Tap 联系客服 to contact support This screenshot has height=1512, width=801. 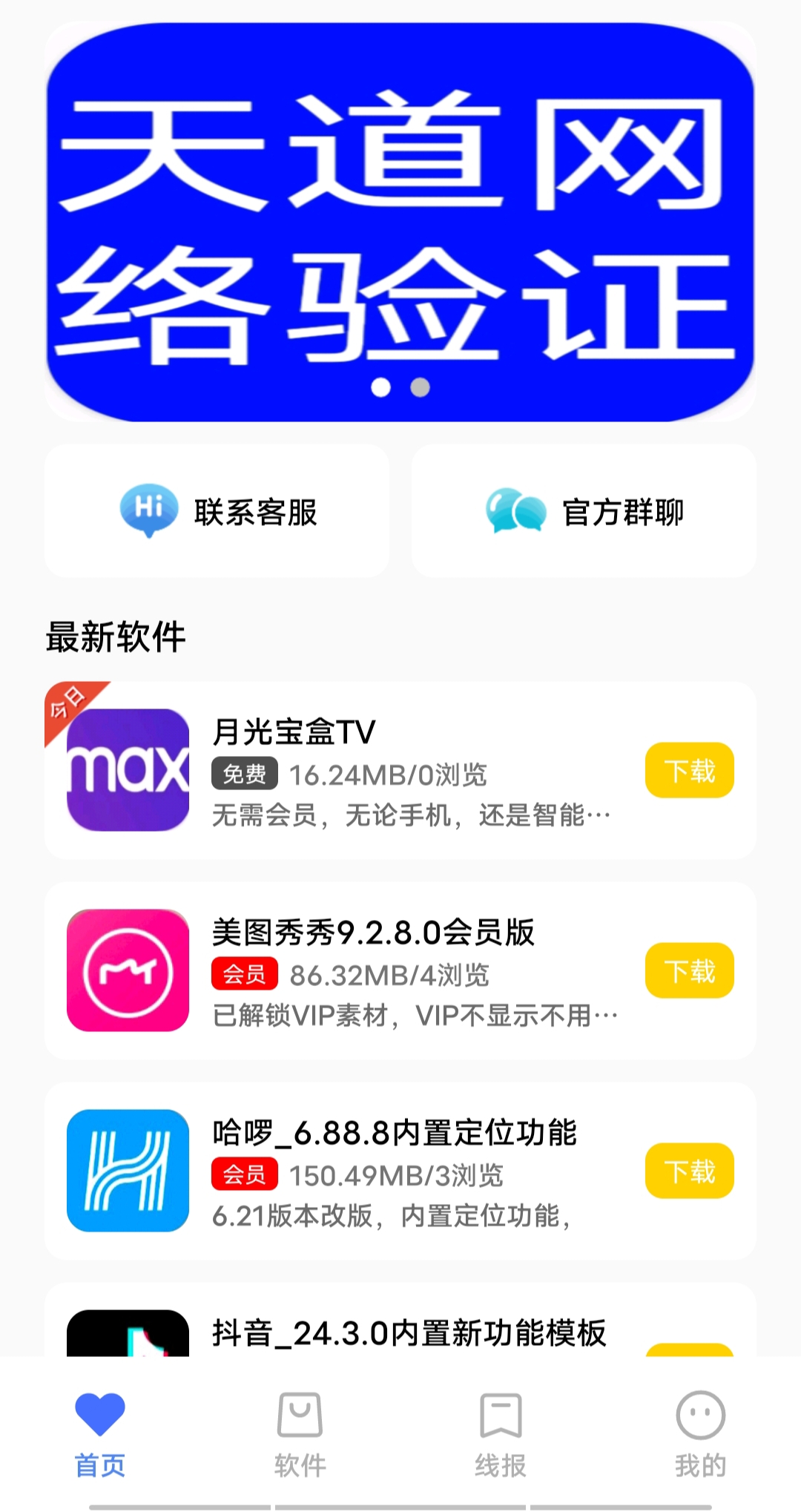tap(217, 512)
